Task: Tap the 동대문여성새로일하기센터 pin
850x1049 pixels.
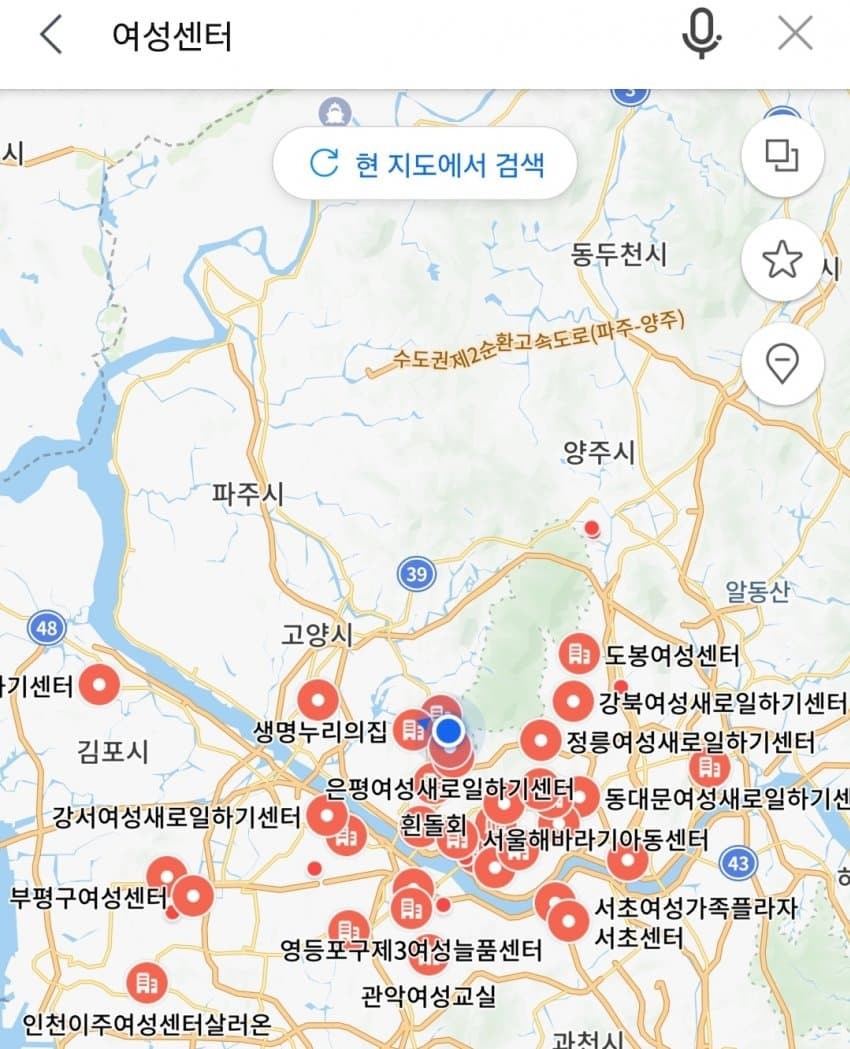Action: tap(580, 797)
